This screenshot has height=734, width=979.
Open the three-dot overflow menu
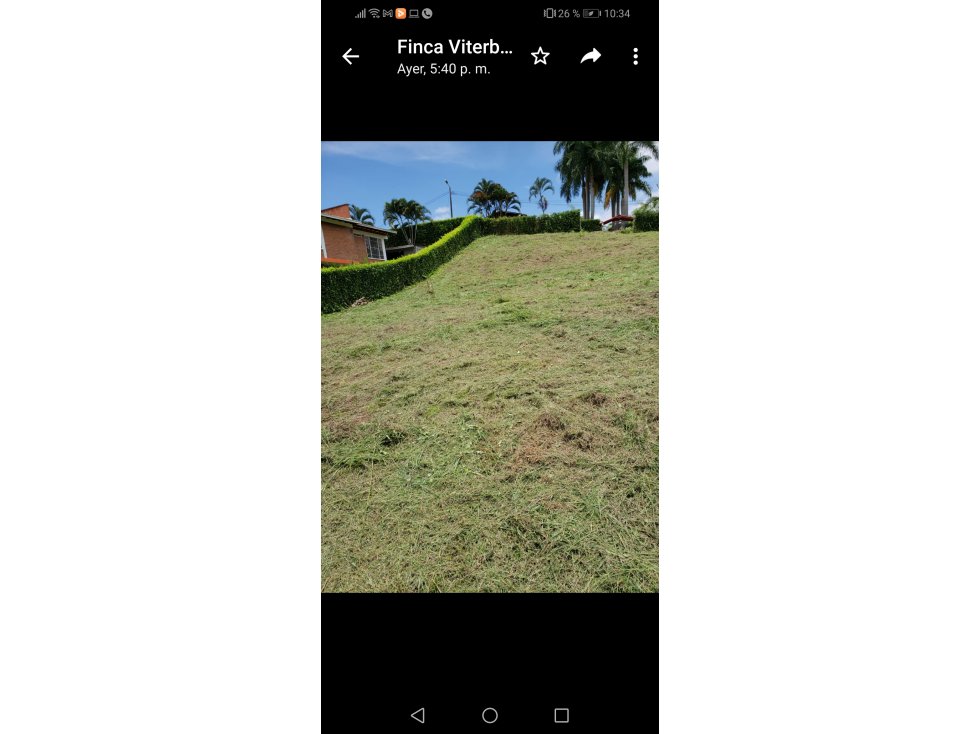[x=635, y=57]
